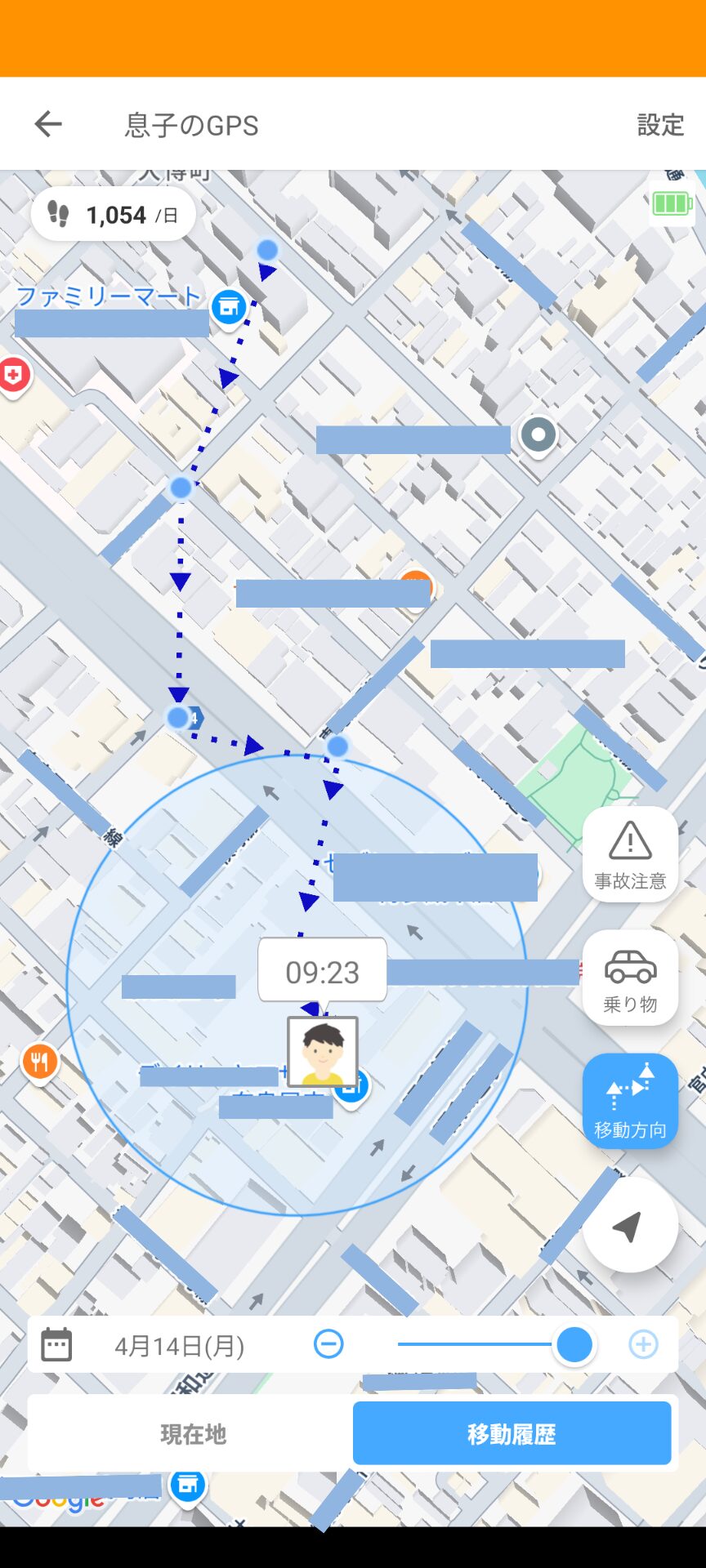
Task: Tap the timeline slider handle
Action: point(574,1344)
